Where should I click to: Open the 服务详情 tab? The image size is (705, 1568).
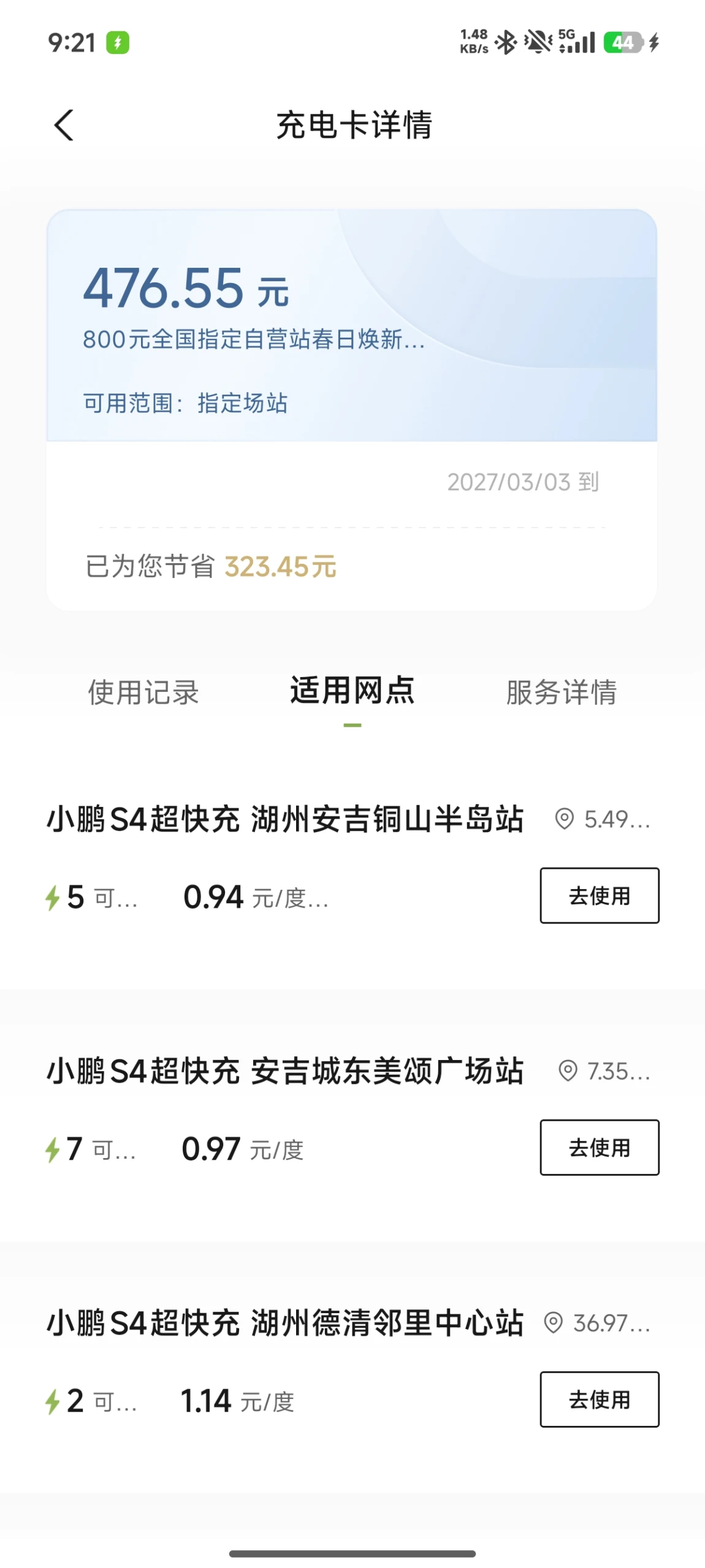(x=561, y=692)
